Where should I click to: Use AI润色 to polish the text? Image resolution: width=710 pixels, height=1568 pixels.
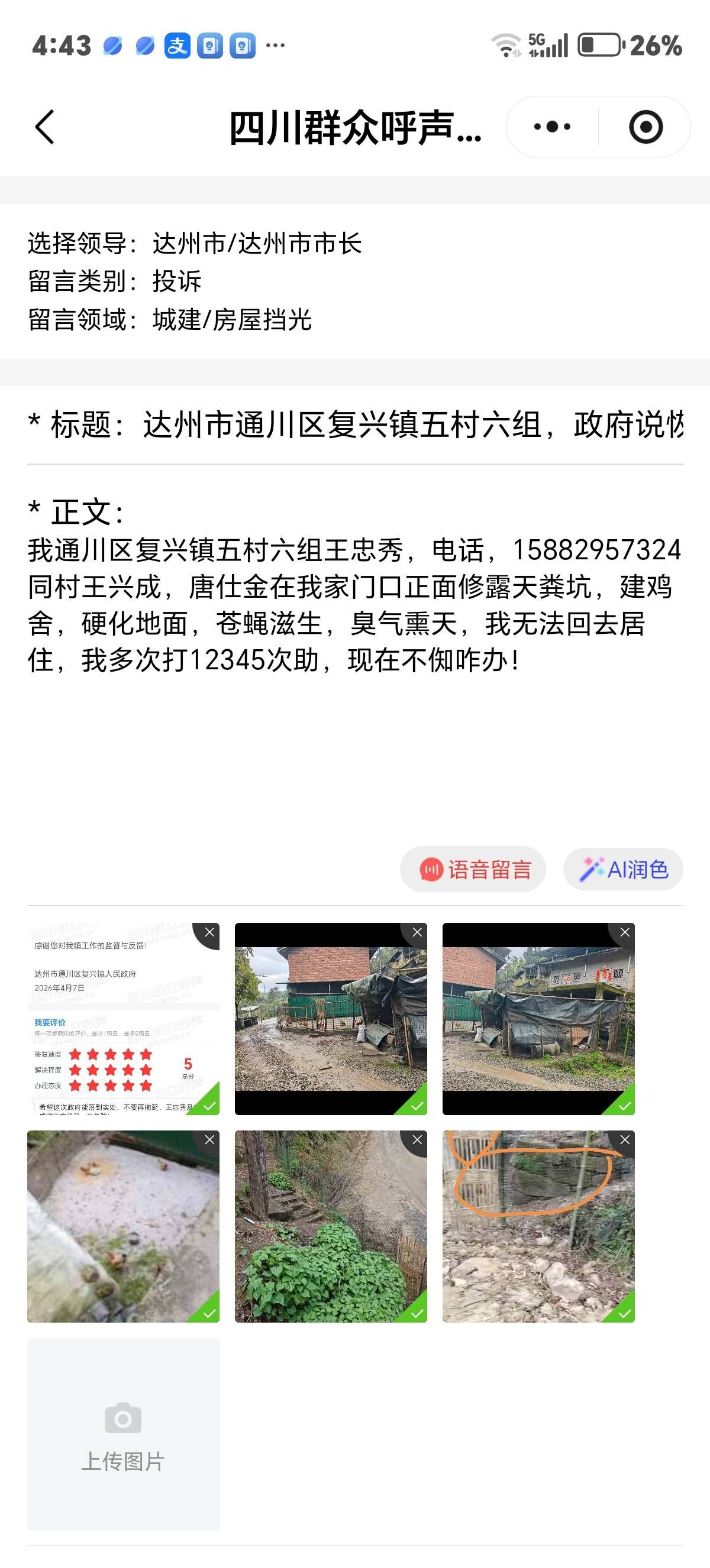(623, 869)
